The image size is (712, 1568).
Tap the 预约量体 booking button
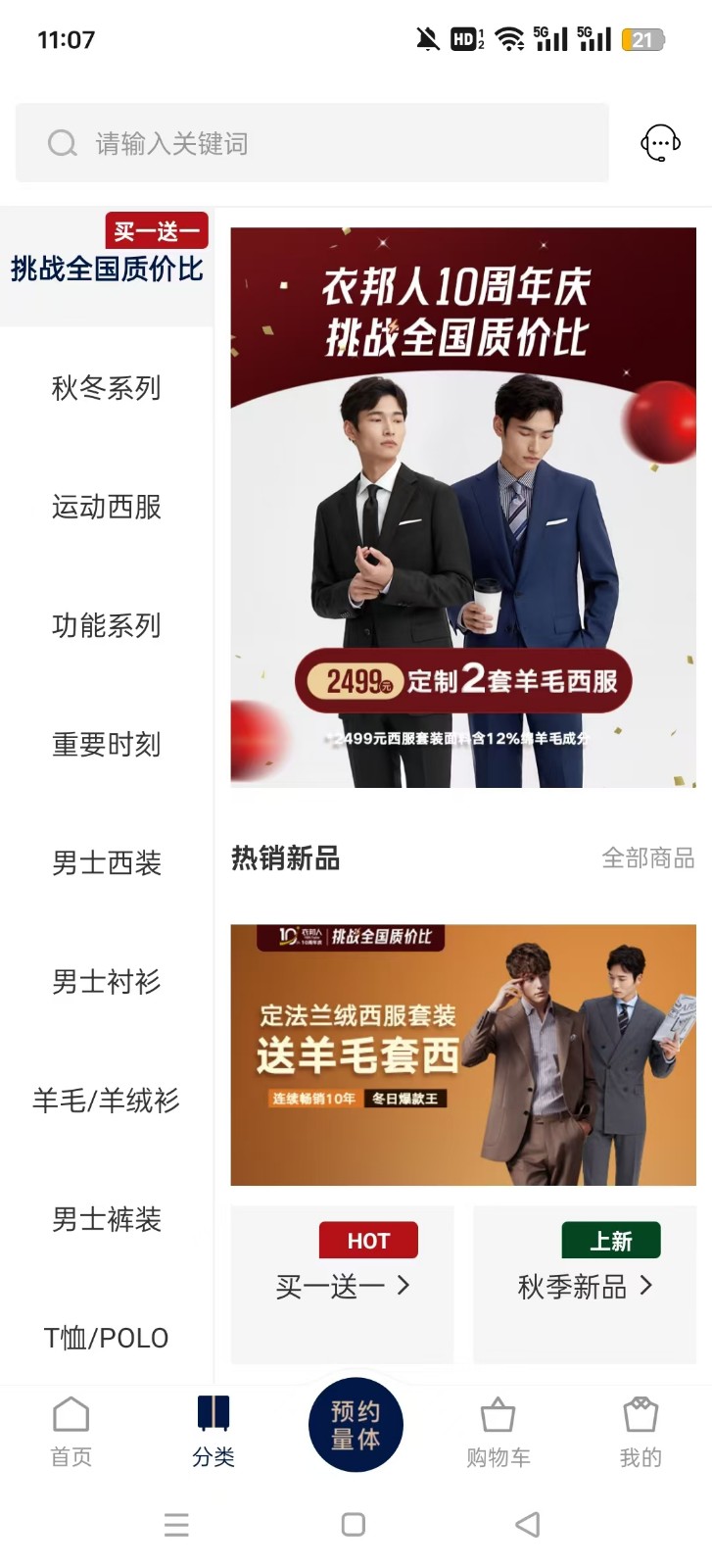(356, 1425)
